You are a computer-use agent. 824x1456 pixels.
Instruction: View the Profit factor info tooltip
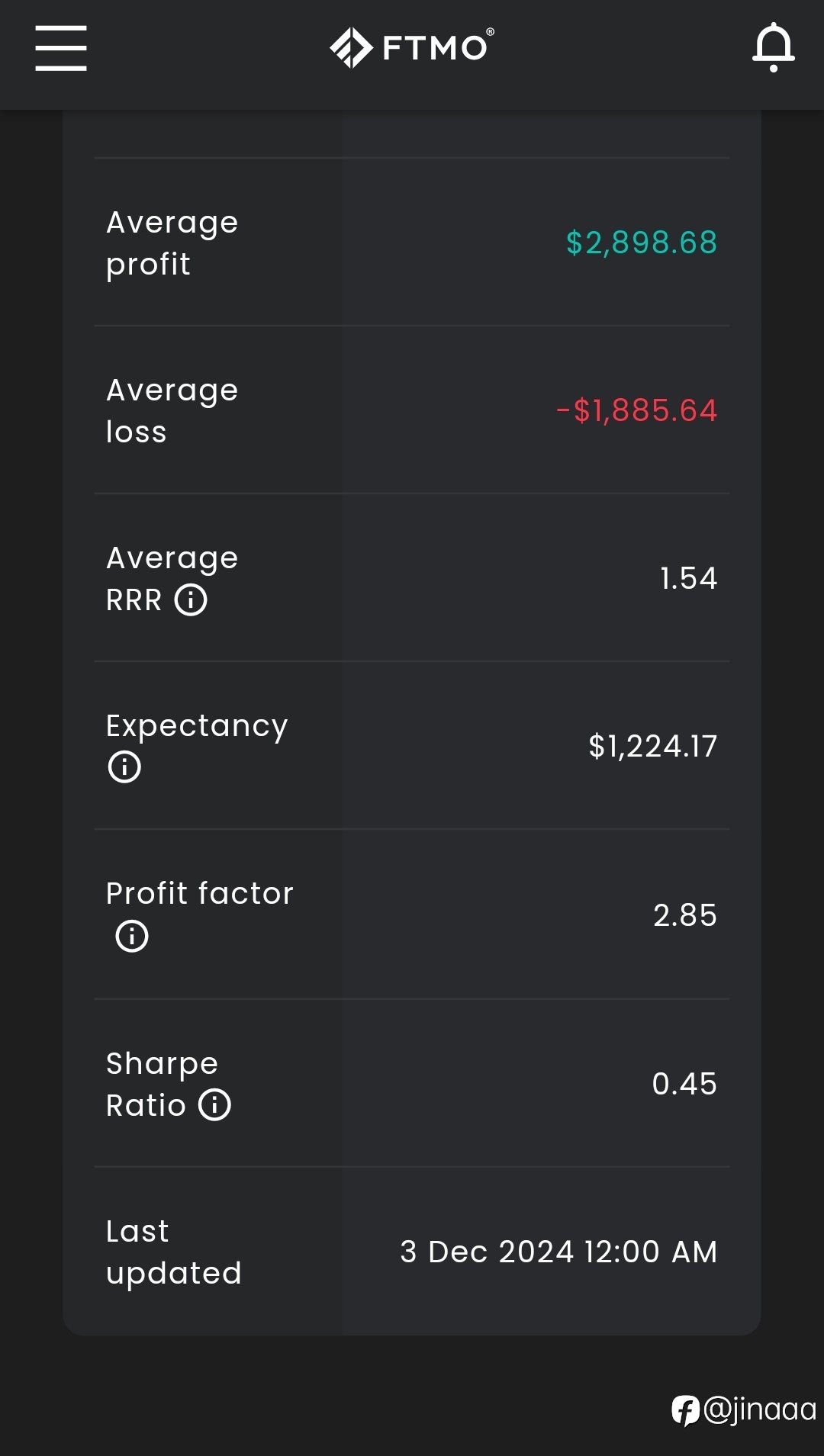pyautogui.click(x=132, y=936)
